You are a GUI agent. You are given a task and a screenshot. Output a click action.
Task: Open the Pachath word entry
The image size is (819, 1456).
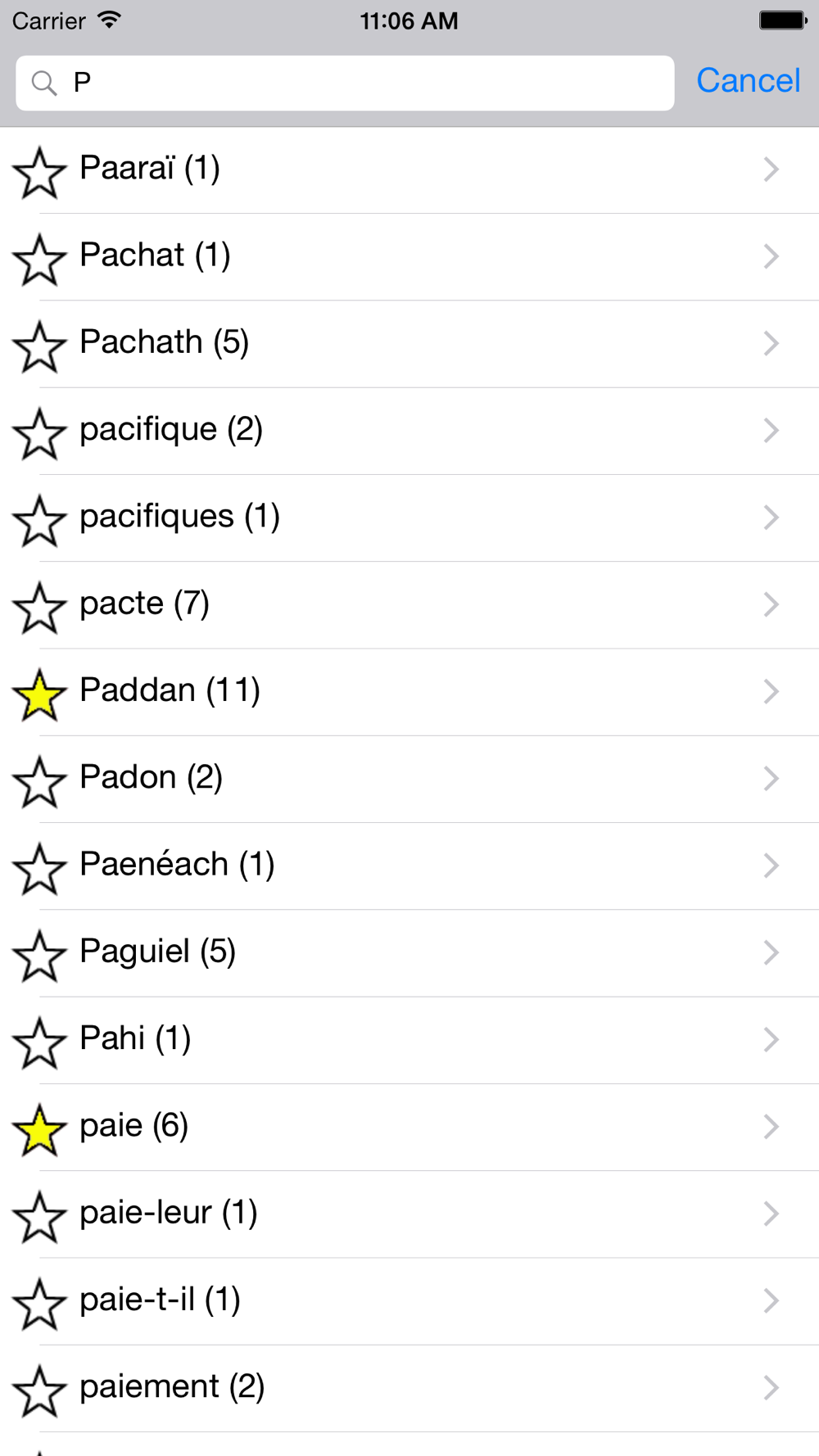tap(409, 343)
